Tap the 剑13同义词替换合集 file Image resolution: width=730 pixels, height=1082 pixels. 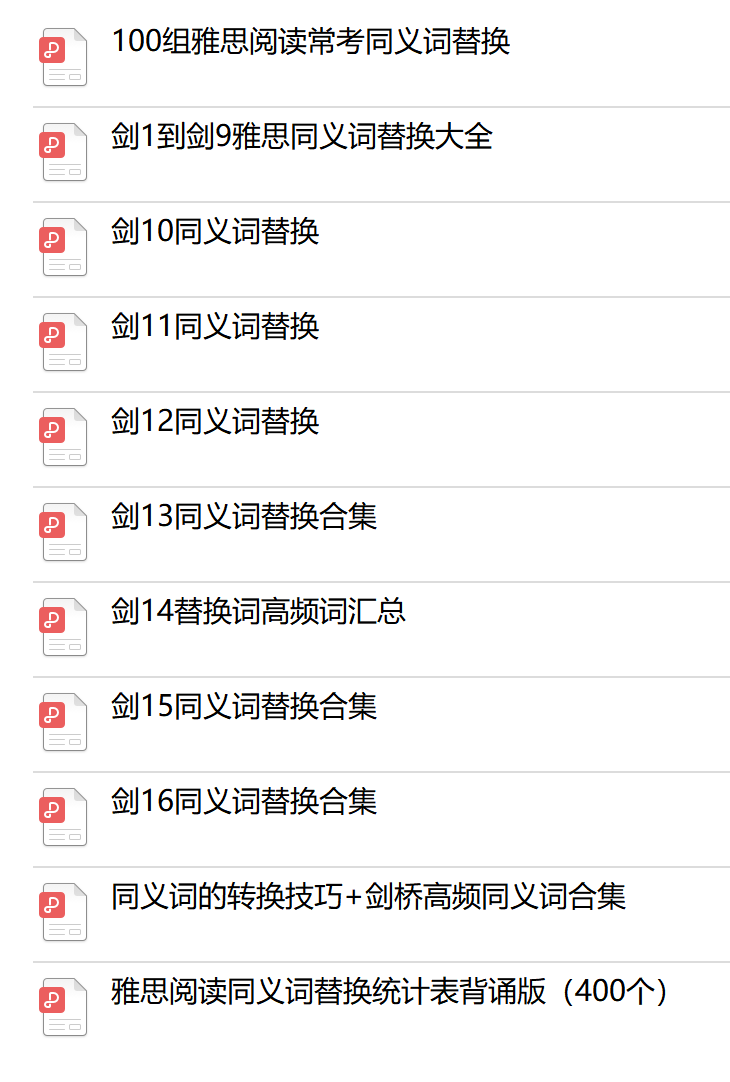pos(244,518)
